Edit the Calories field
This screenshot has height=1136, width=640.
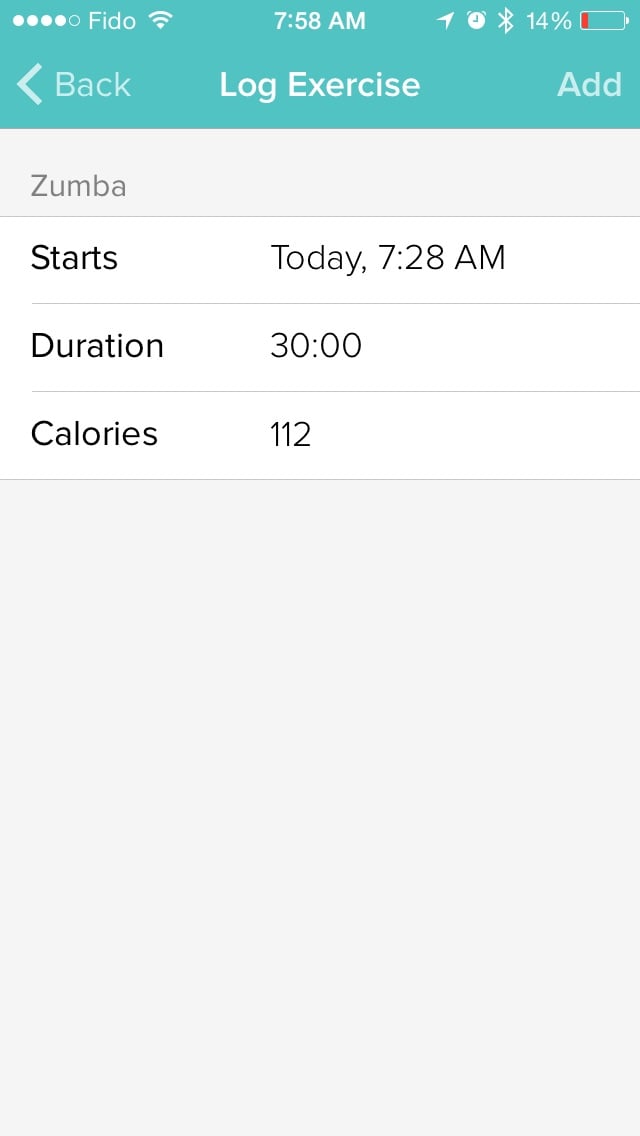coord(291,435)
